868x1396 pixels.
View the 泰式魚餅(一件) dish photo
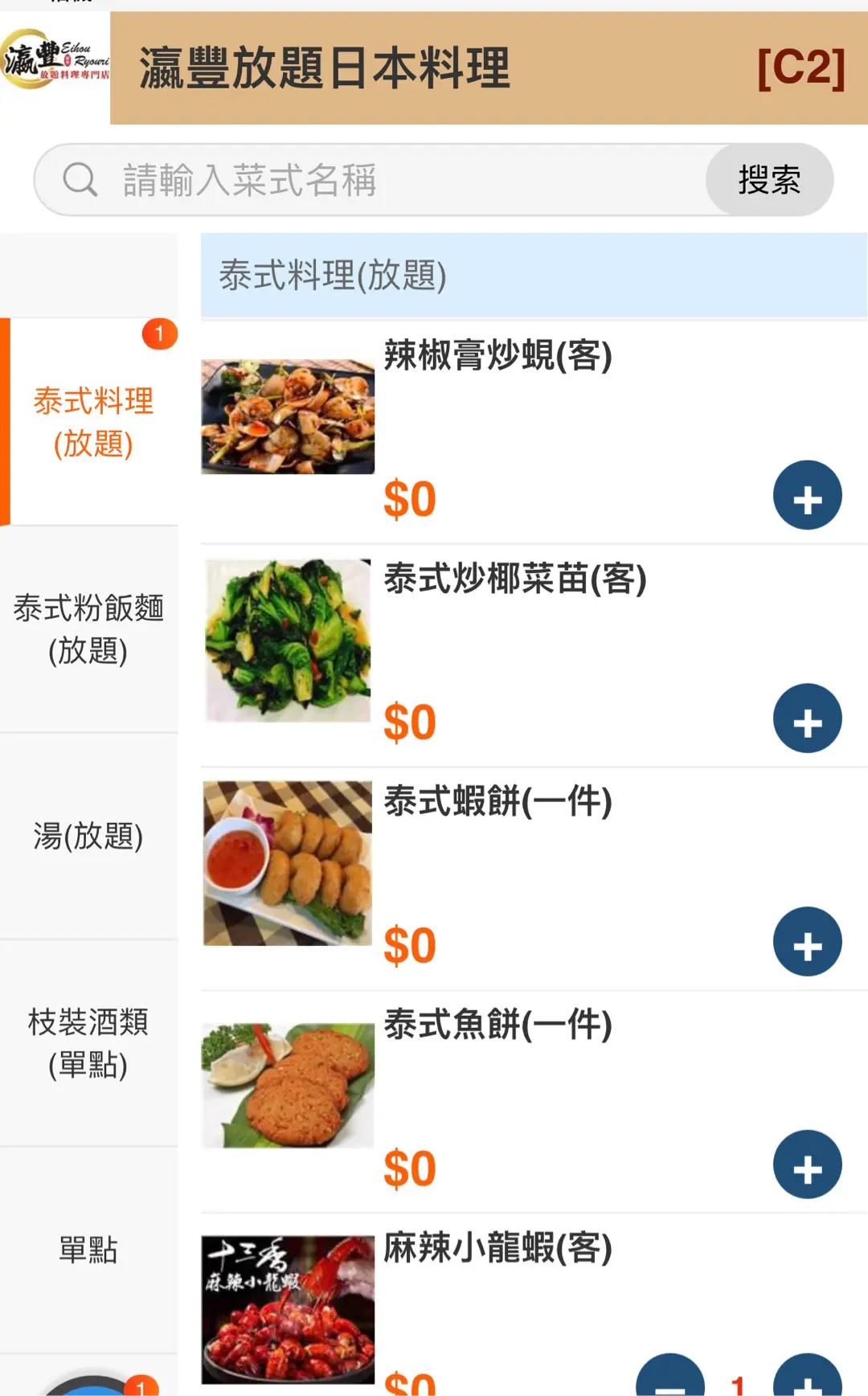tap(288, 1085)
